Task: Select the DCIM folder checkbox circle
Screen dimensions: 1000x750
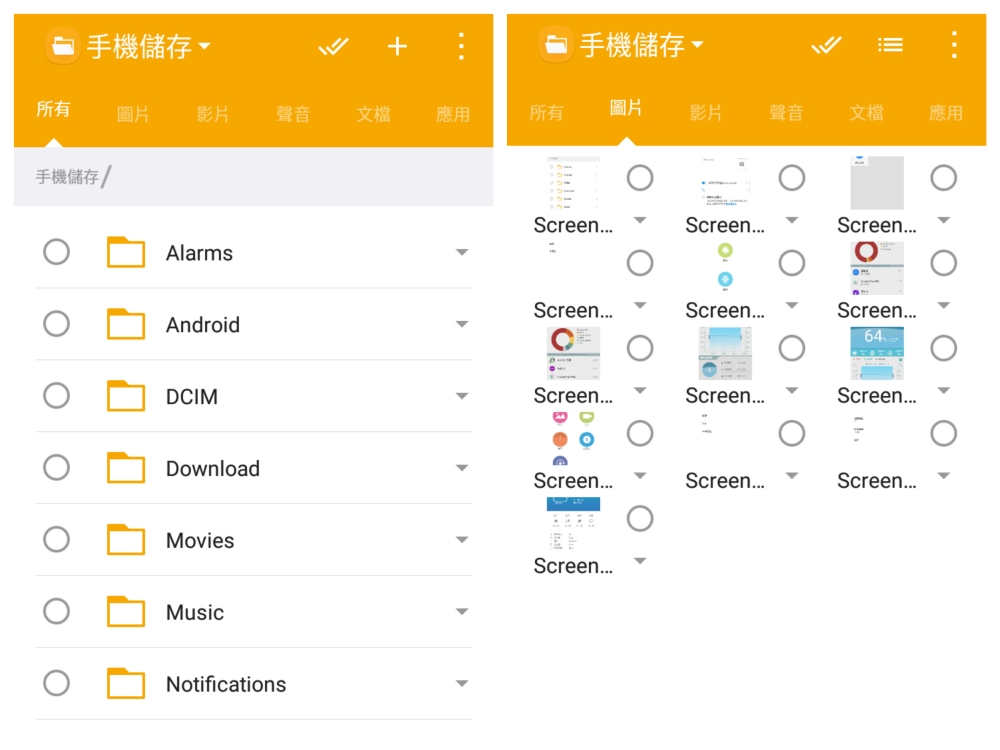Action: [x=57, y=396]
